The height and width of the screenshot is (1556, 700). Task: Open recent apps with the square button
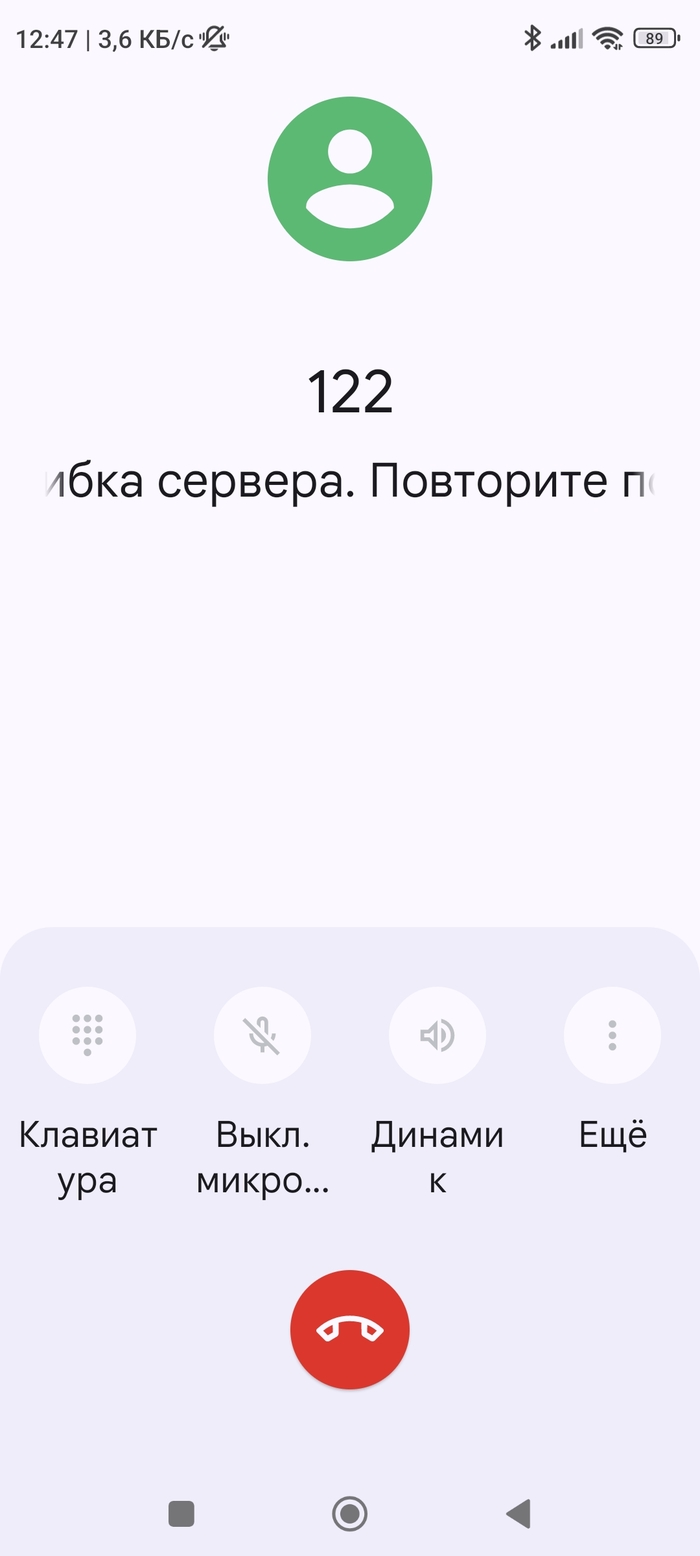pos(181,1513)
